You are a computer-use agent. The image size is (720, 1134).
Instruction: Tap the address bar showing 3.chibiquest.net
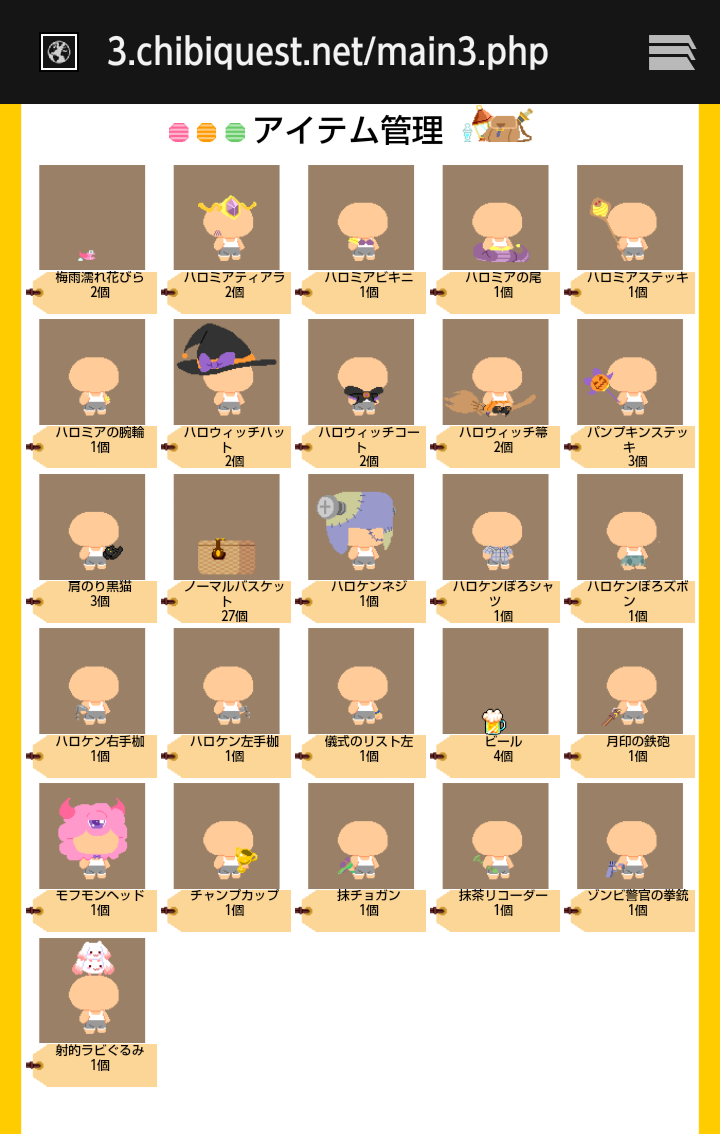(328, 52)
